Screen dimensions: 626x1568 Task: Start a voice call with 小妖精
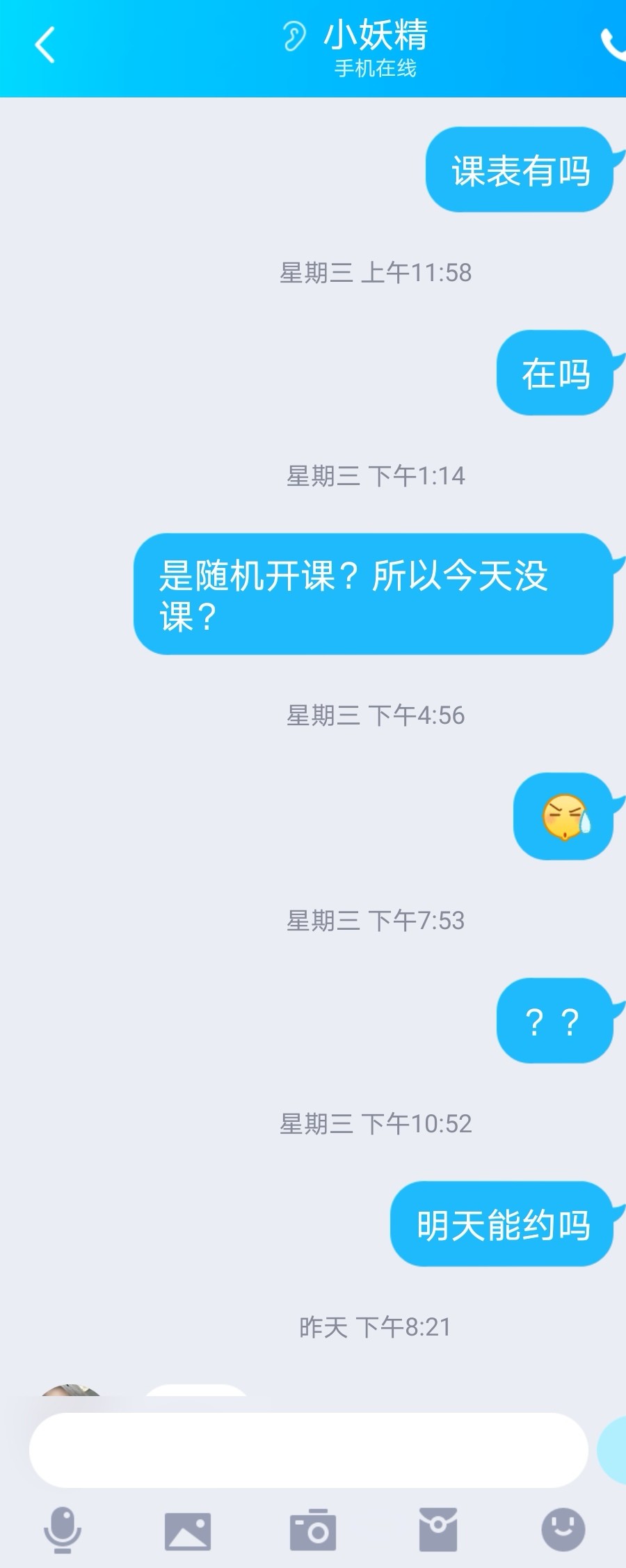click(x=612, y=44)
